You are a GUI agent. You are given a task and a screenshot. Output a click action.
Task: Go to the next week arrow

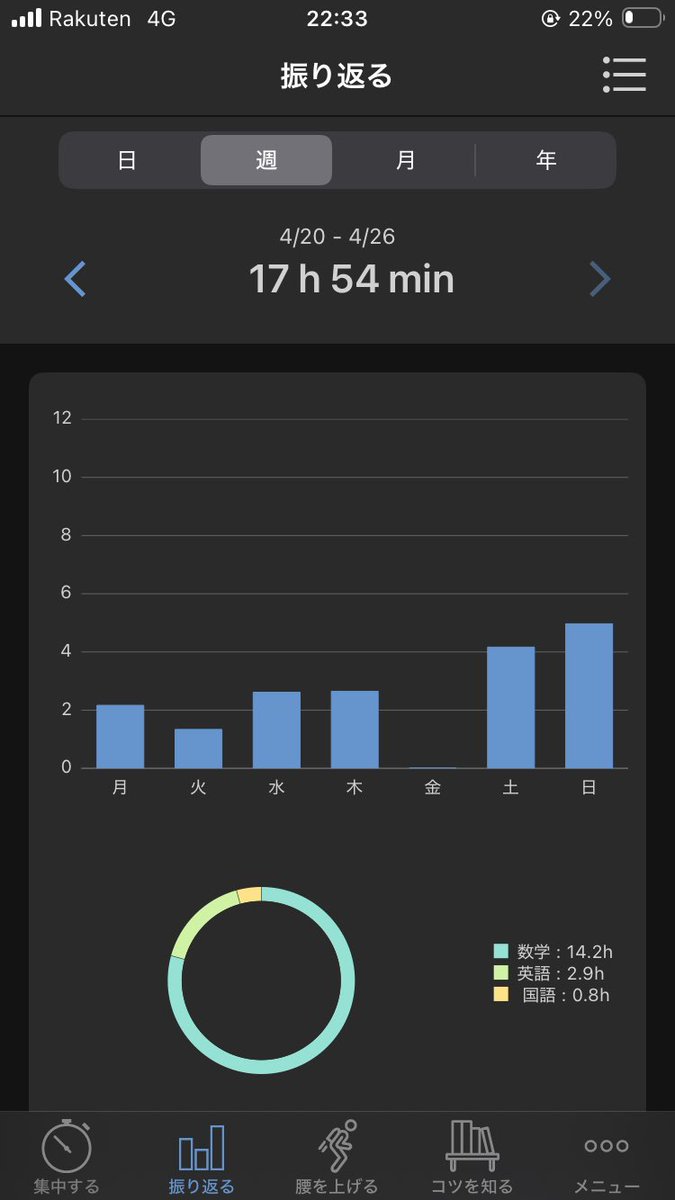pyautogui.click(x=599, y=279)
